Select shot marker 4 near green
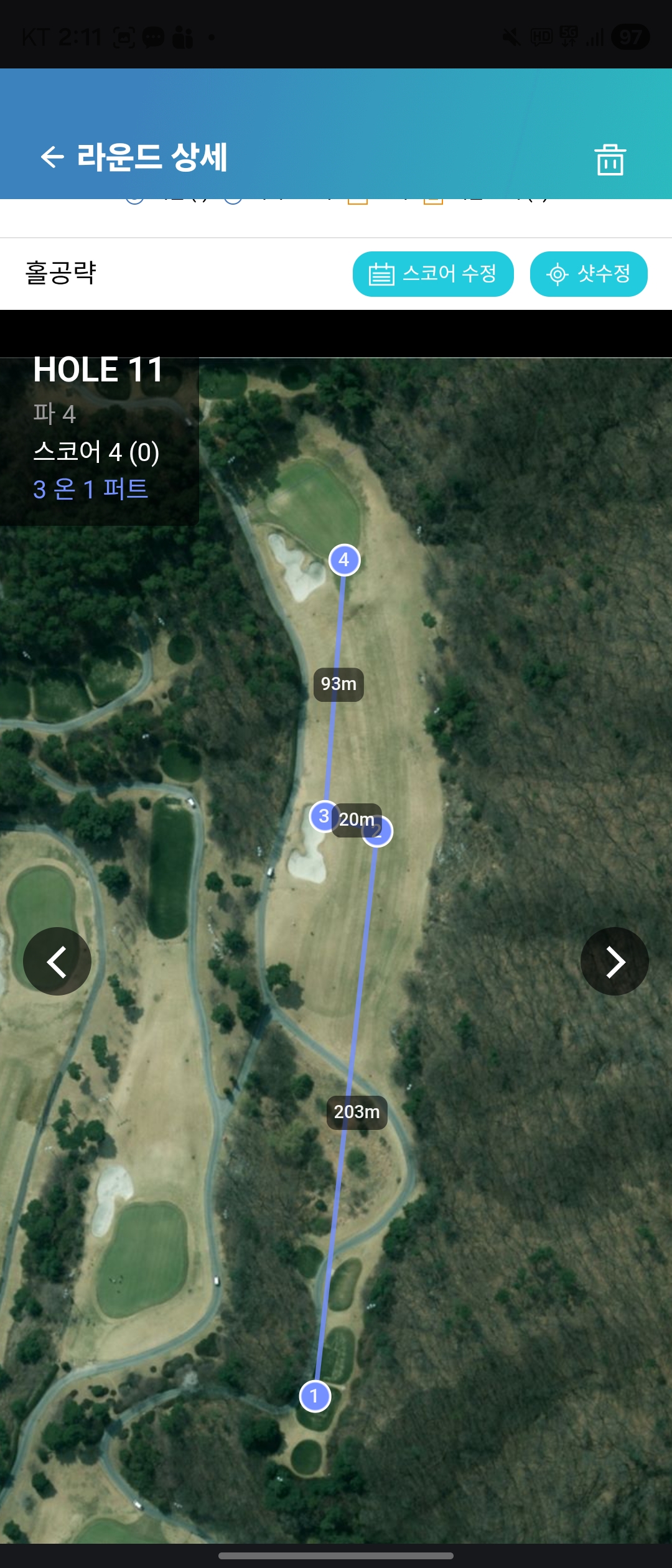672x1568 pixels. [x=344, y=560]
